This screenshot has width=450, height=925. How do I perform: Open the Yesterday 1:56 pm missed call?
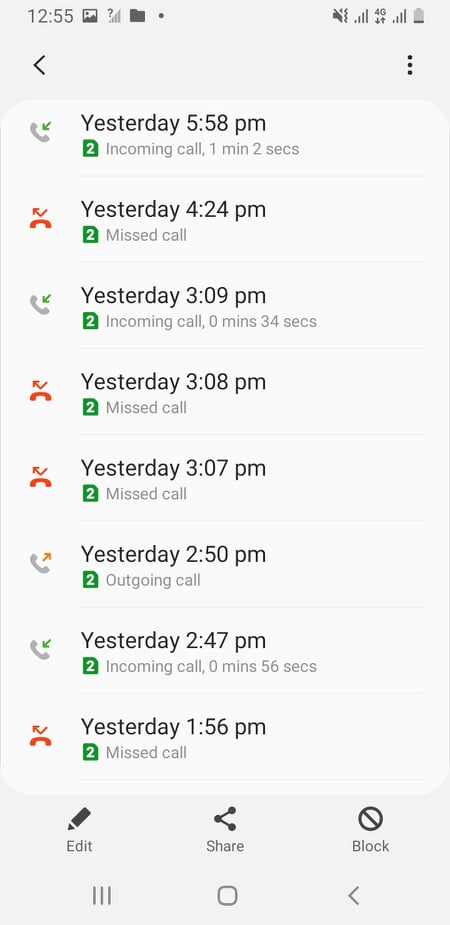coord(225,736)
